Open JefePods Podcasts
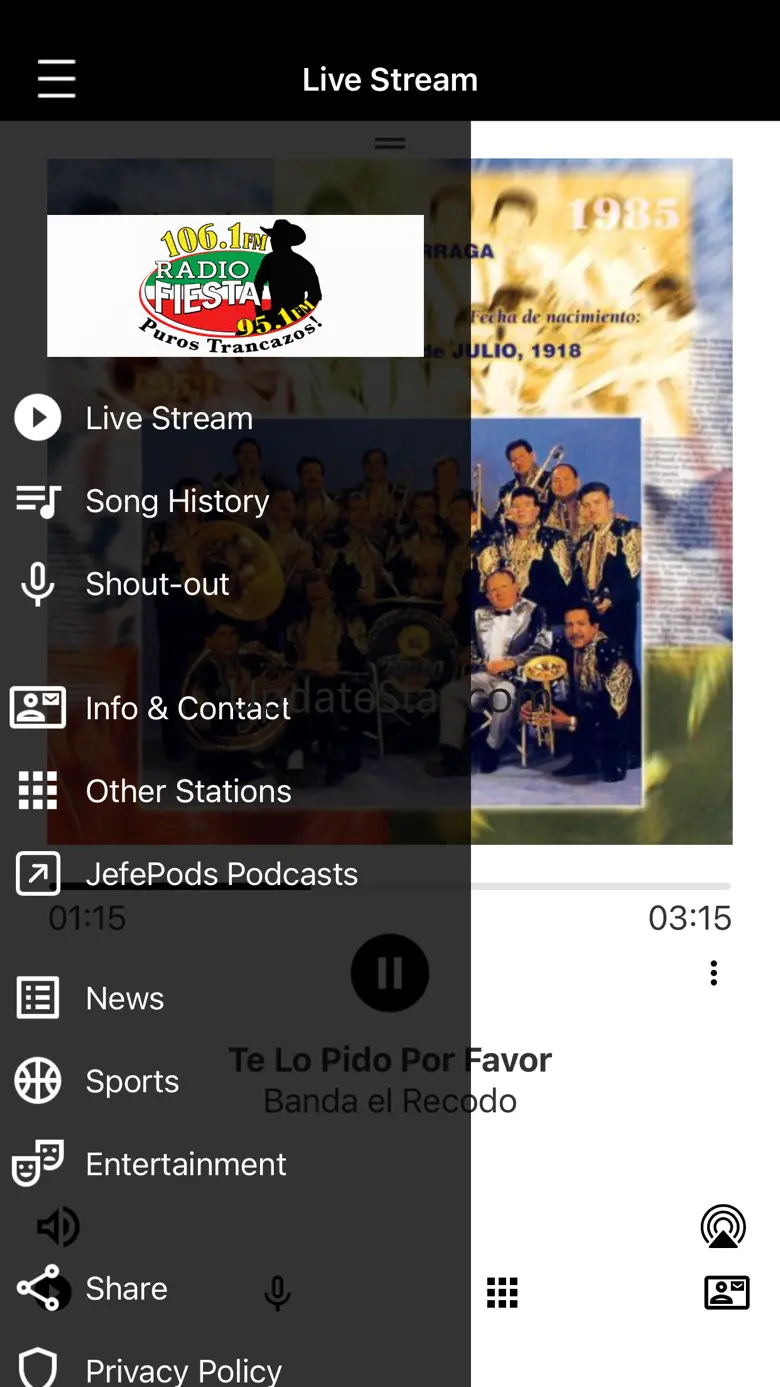The image size is (780, 1387). coord(221,874)
